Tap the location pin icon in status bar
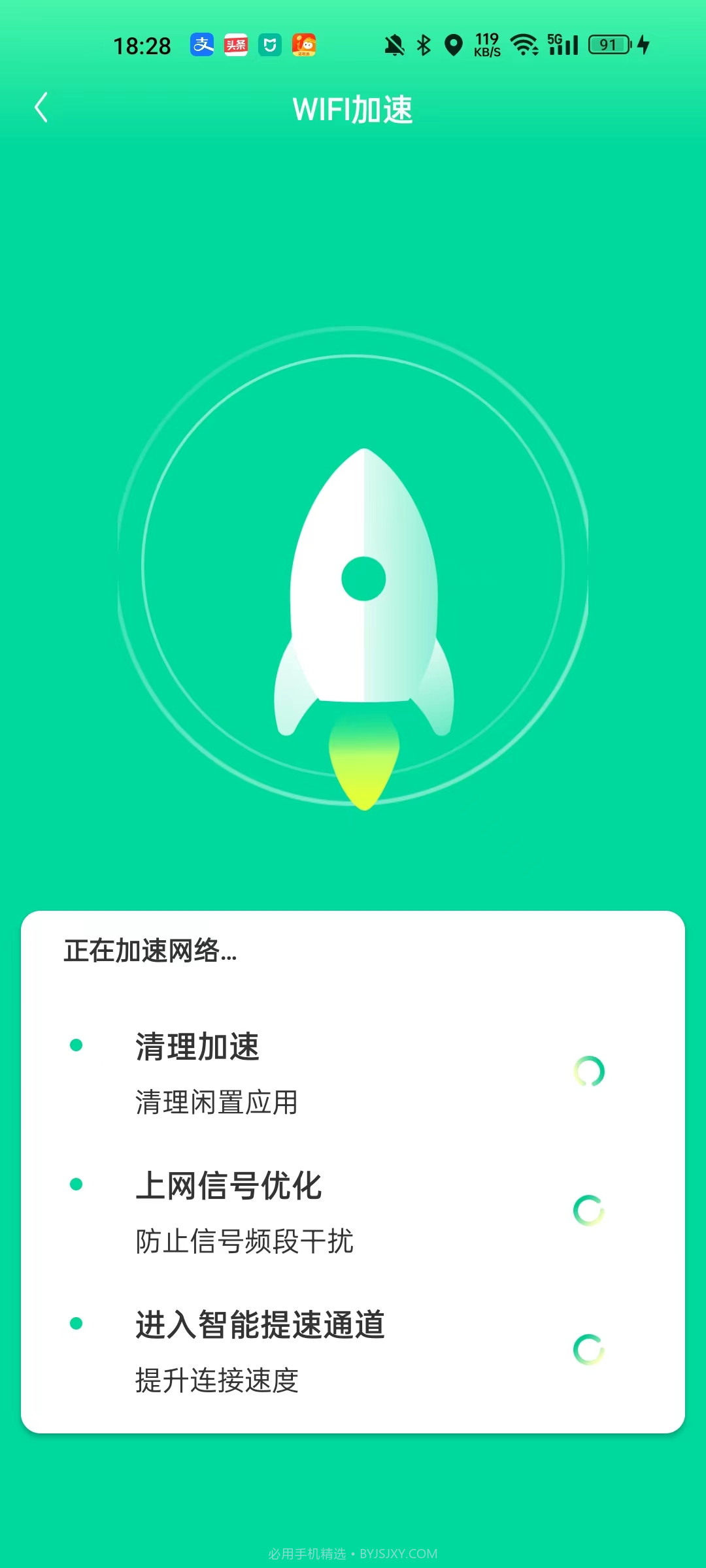Screen dimensions: 706x1568 click(x=454, y=44)
